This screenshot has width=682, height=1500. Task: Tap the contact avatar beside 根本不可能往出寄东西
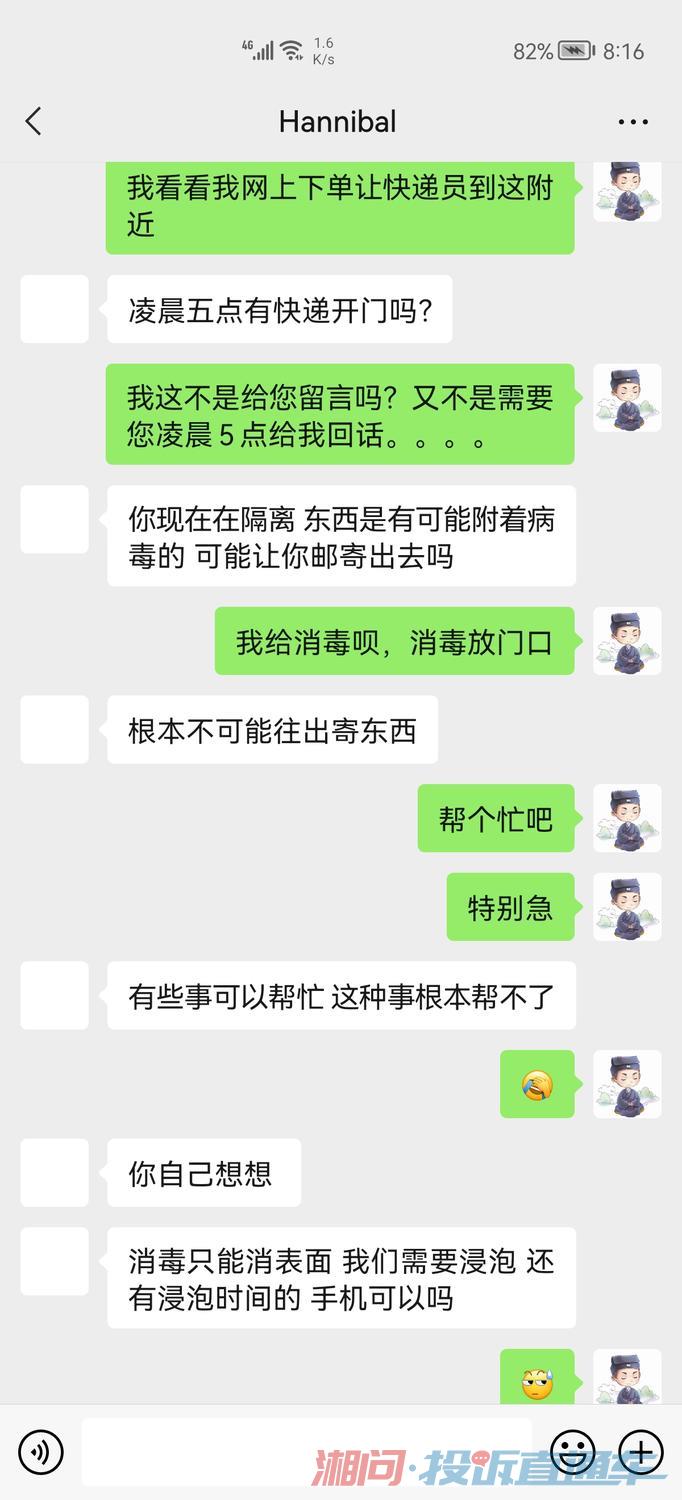point(55,730)
